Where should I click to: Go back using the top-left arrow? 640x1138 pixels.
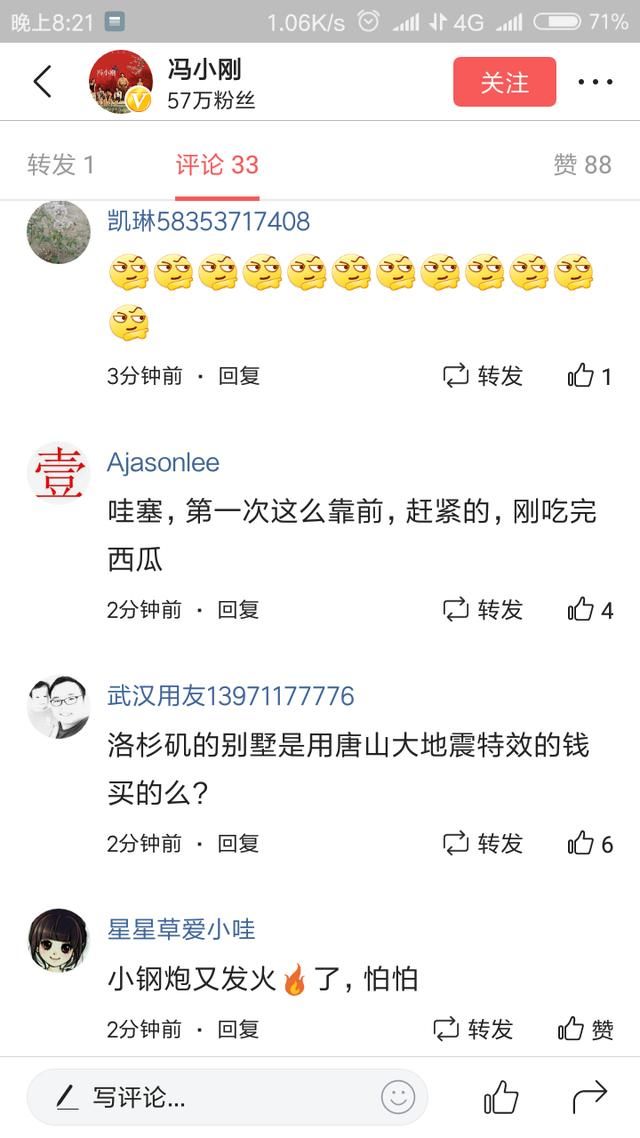[42, 81]
